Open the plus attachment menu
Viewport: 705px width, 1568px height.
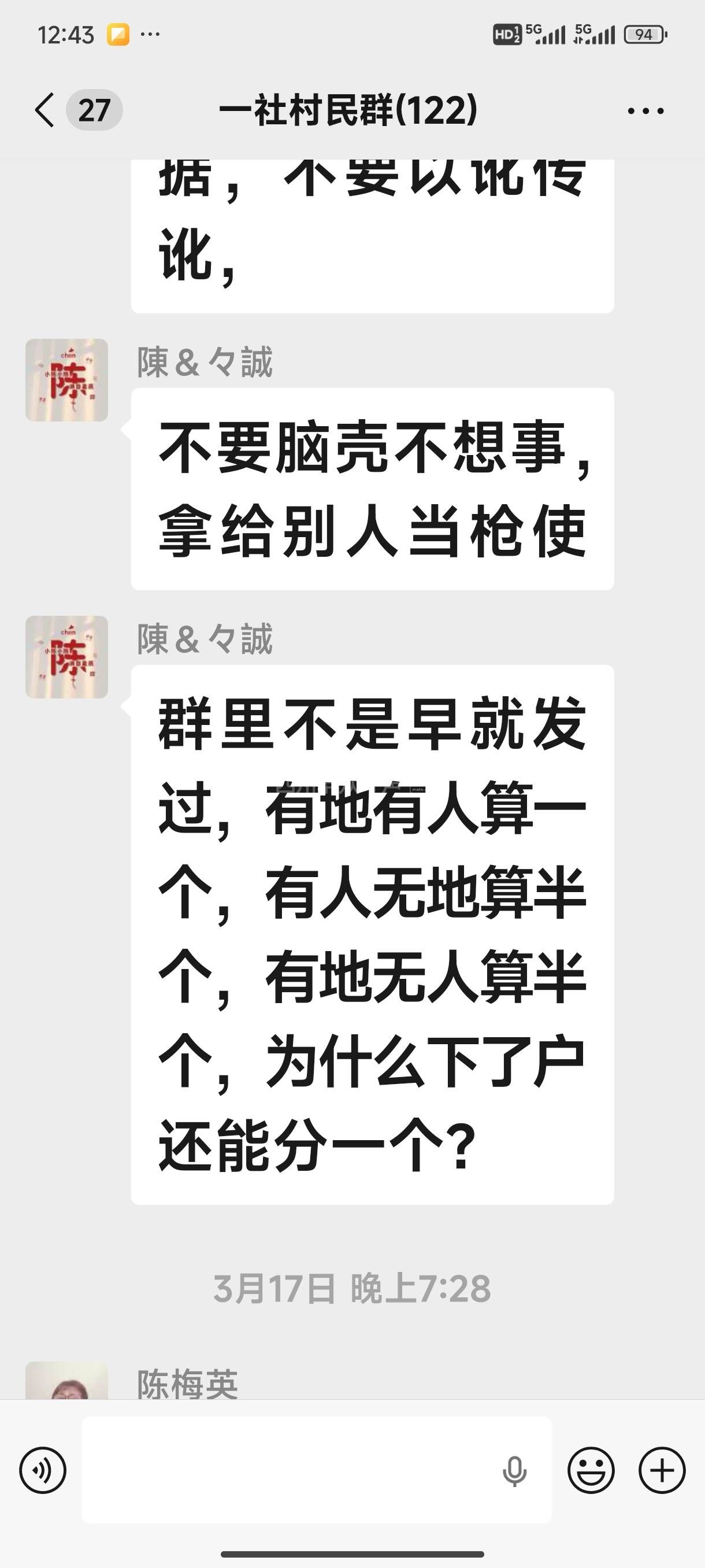pos(662,1471)
